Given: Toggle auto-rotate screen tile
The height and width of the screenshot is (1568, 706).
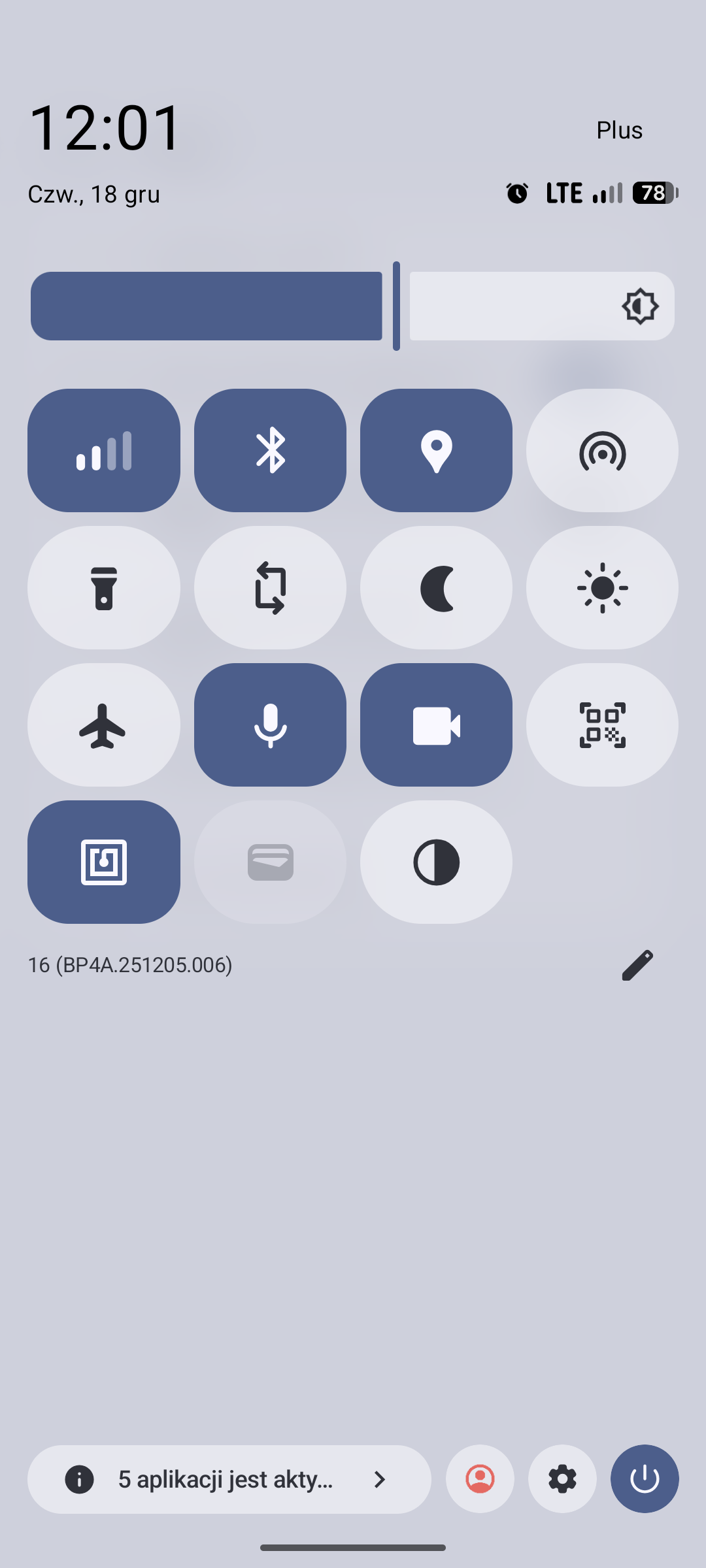Looking at the screenshot, I should click(270, 588).
